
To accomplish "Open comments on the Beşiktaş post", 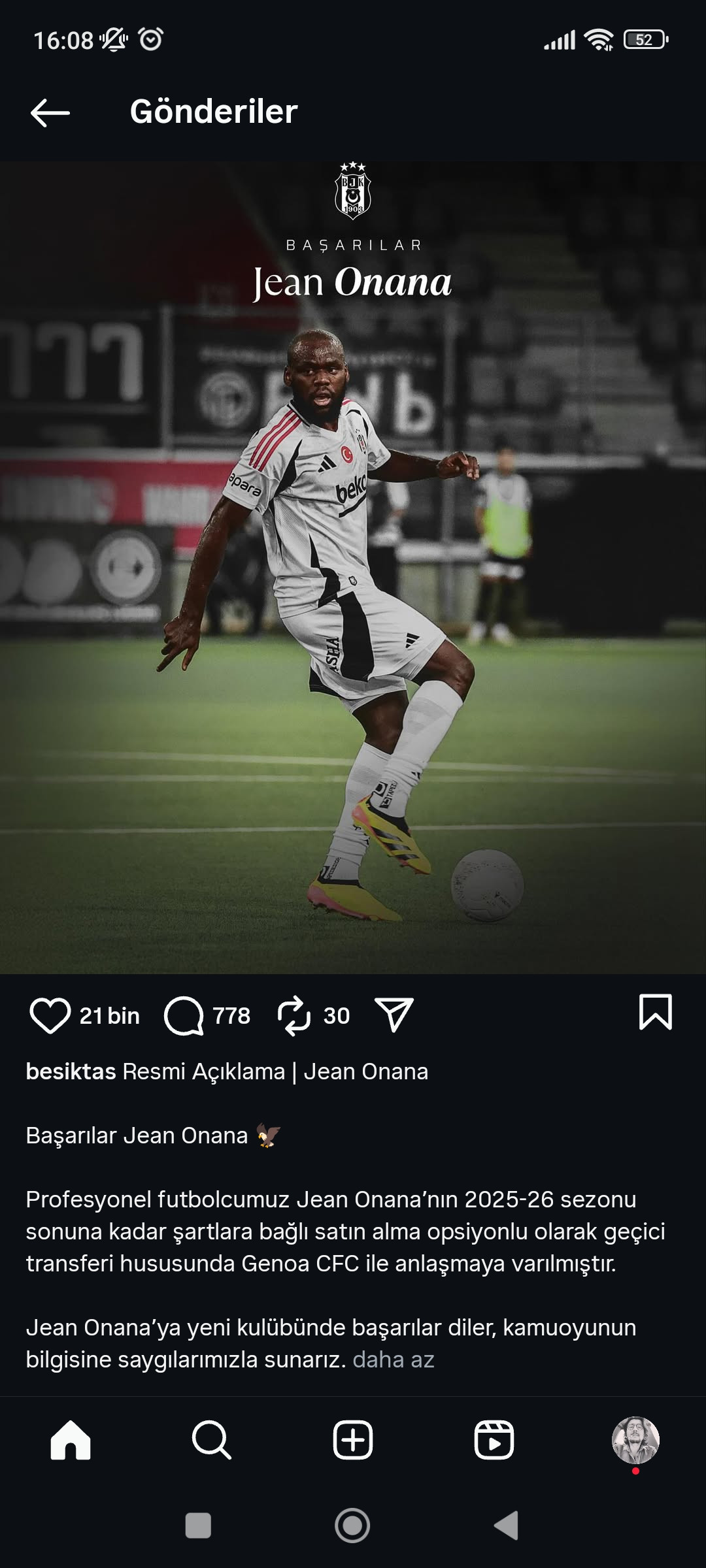I will tap(184, 1015).
